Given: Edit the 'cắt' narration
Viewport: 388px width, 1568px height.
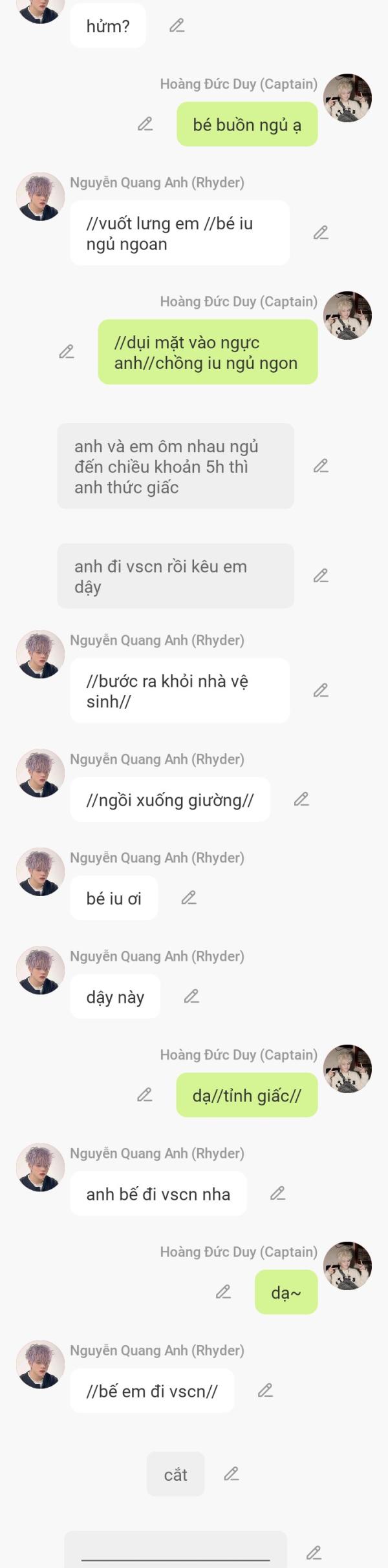Looking at the screenshot, I should 232,1474.
